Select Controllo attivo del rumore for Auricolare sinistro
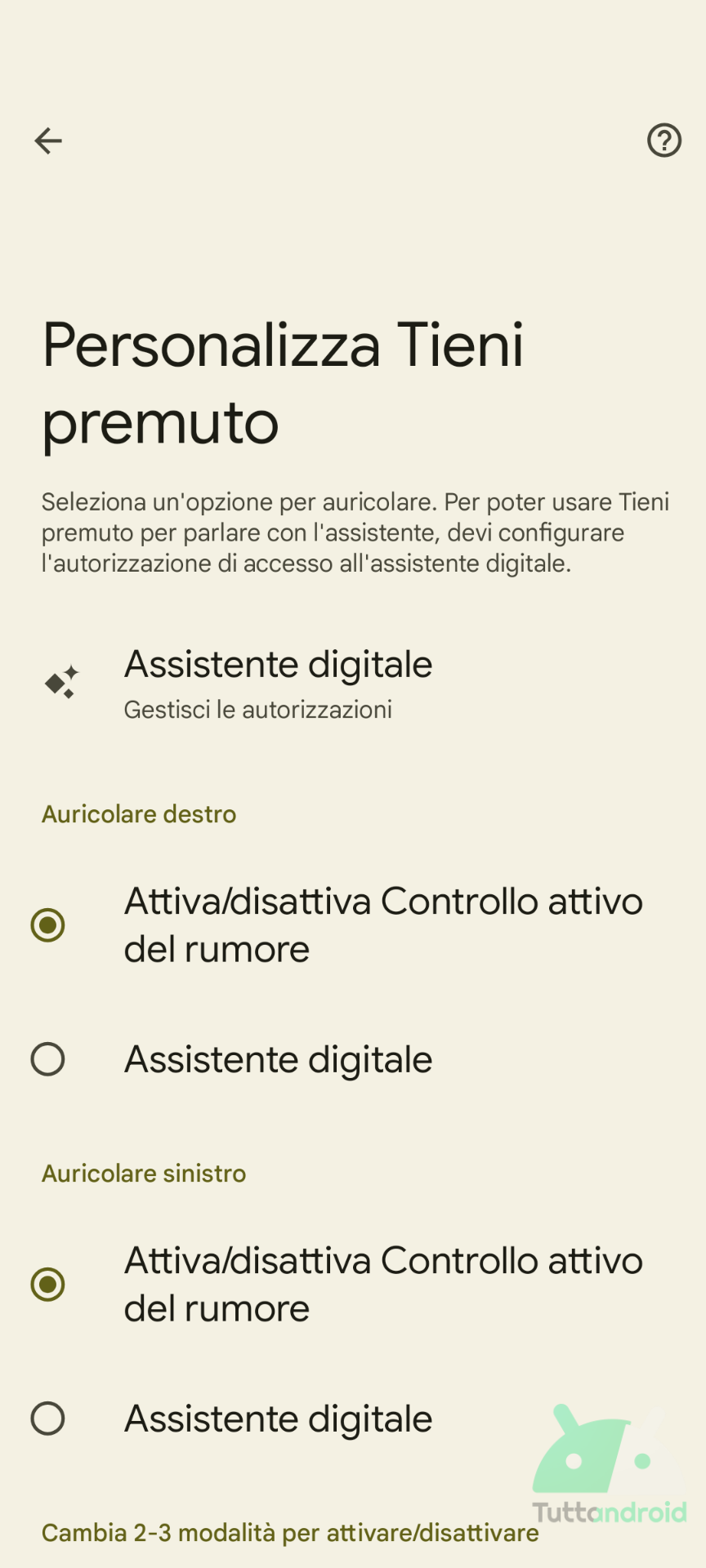 tap(48, 1285)
